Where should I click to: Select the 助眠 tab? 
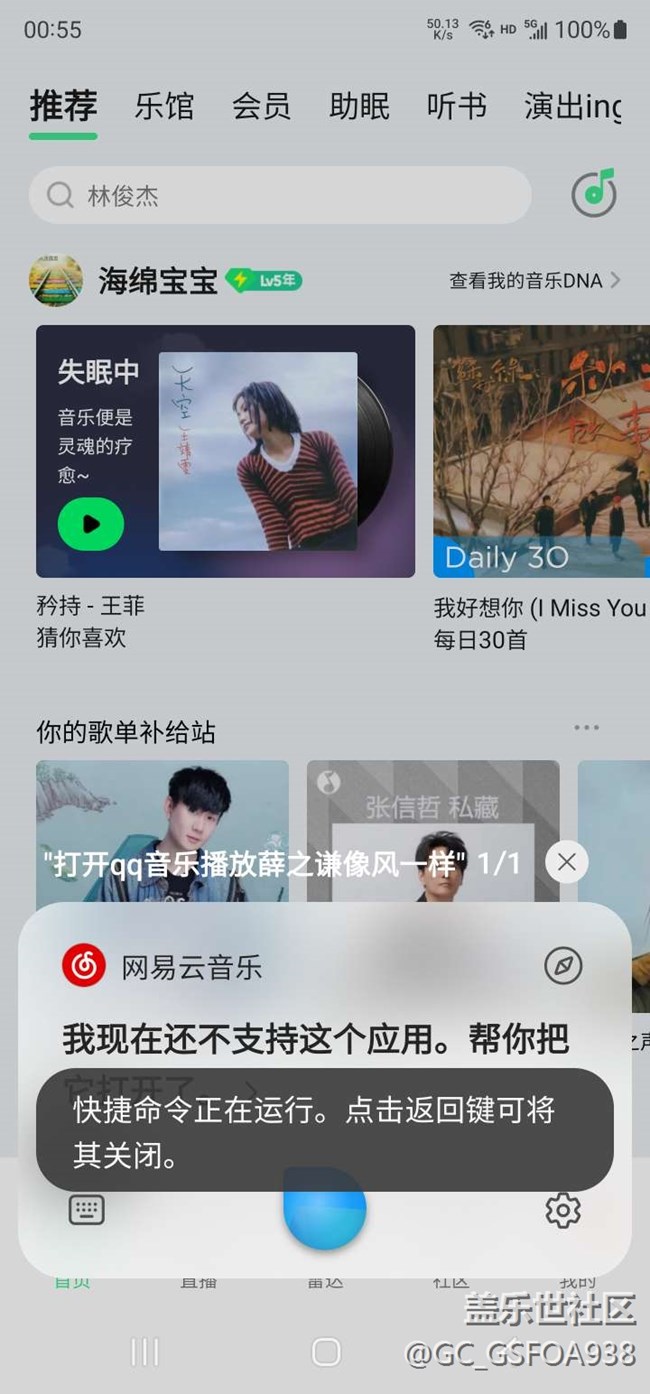(359, 106)
